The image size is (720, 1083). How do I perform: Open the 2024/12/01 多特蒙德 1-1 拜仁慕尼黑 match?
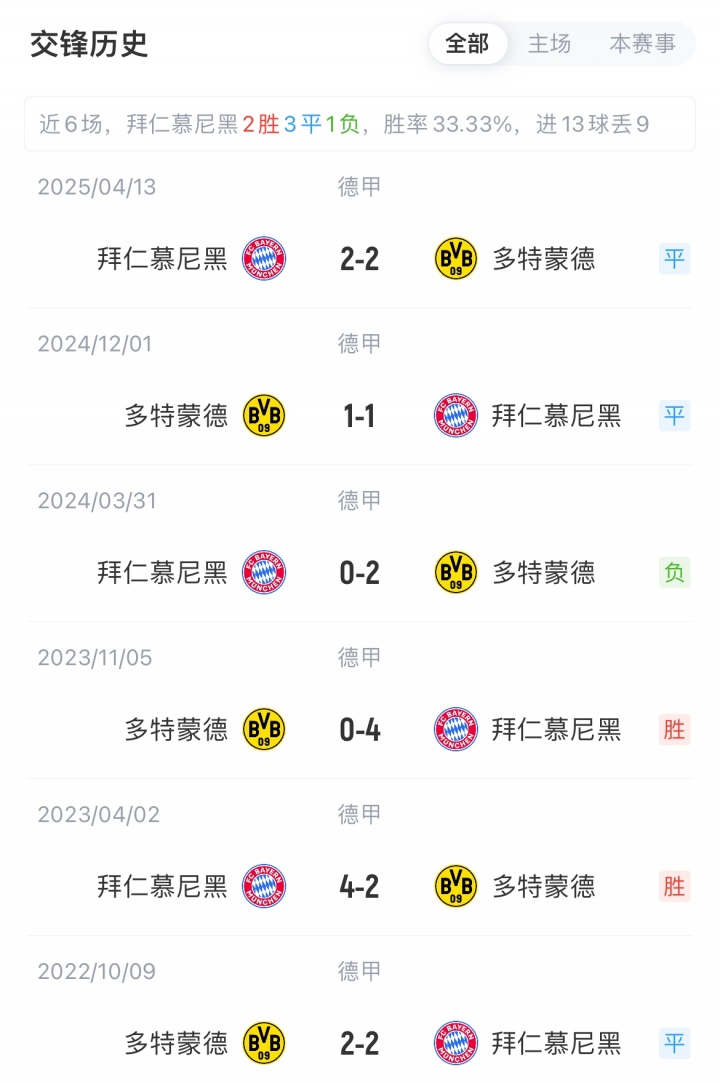pos(359,415)
